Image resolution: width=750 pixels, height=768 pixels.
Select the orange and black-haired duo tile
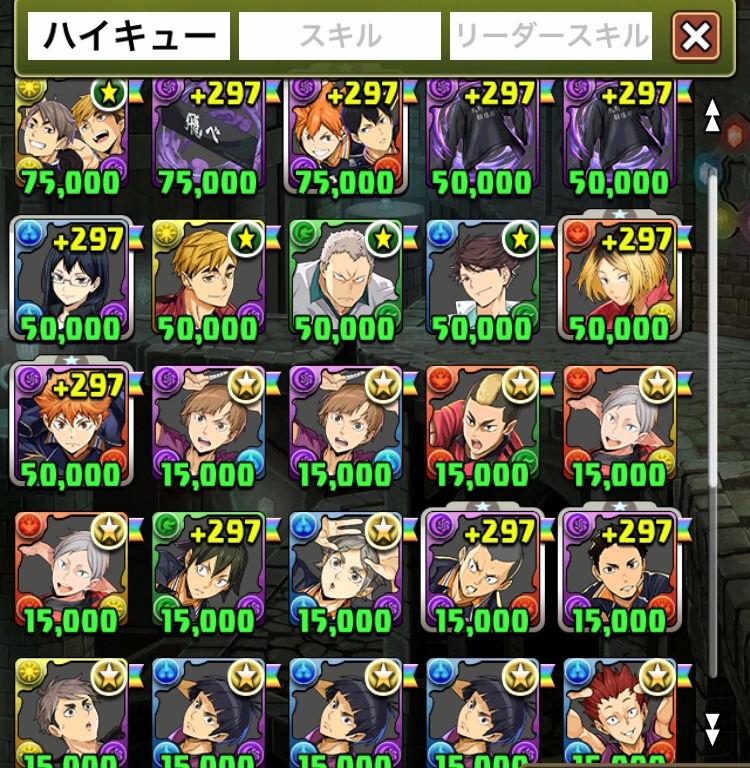coord(345,135)
